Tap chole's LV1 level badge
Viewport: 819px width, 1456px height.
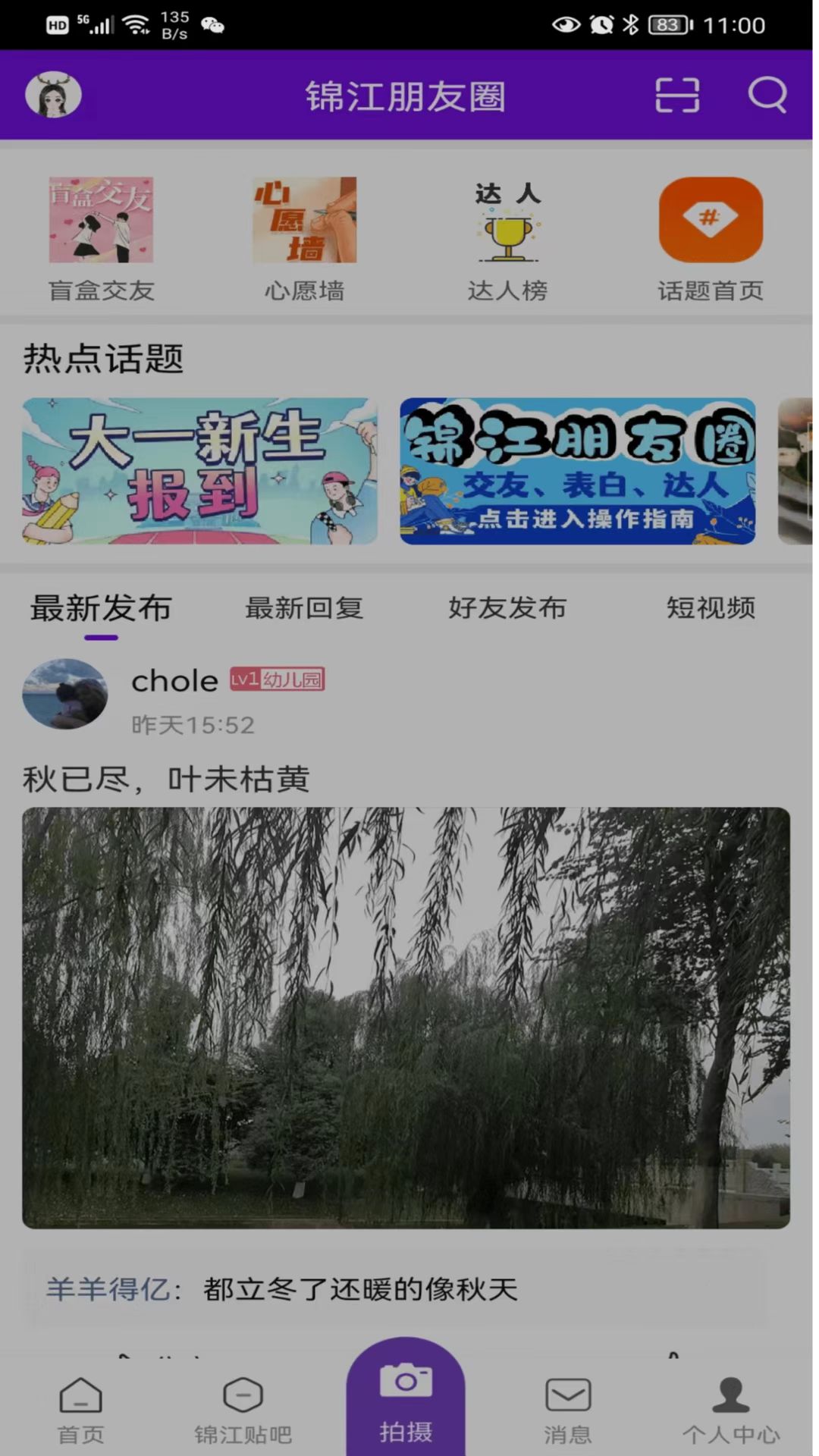(x=278, y=680)
